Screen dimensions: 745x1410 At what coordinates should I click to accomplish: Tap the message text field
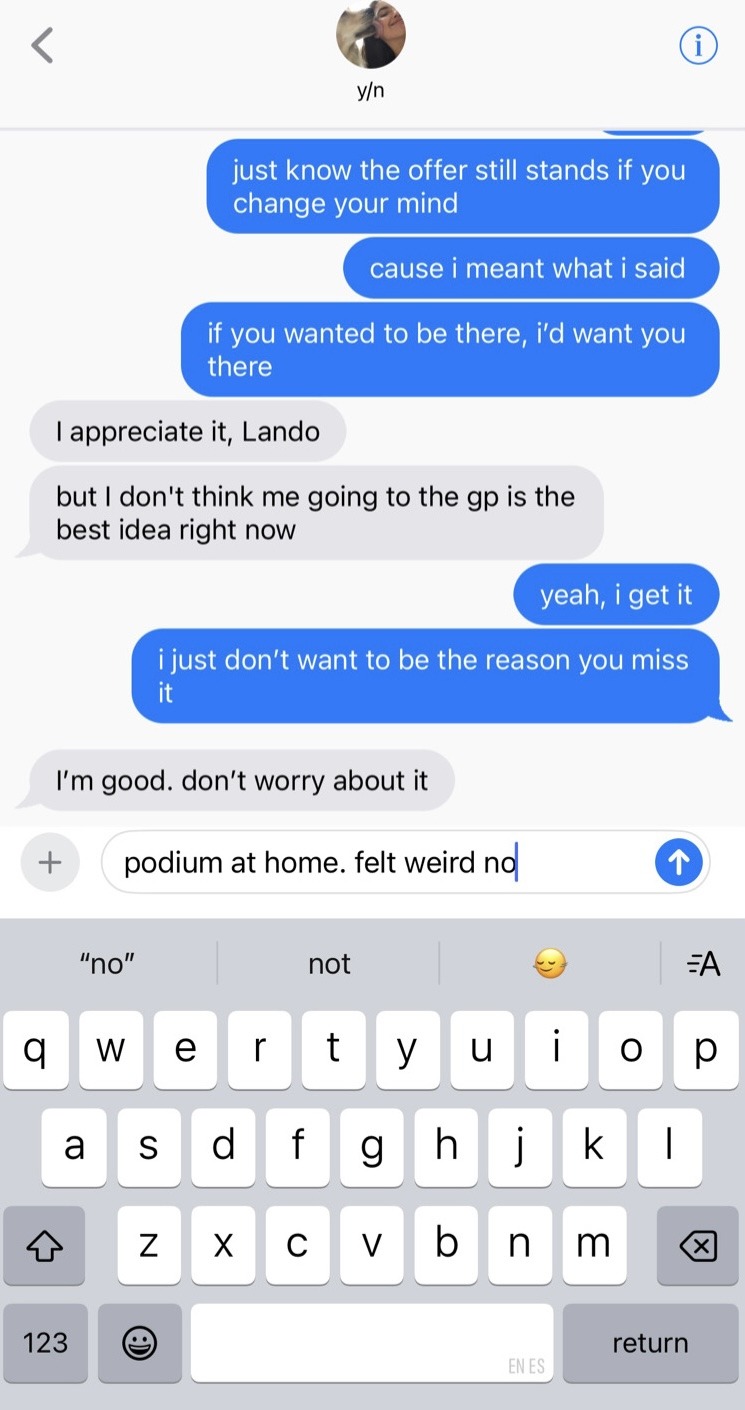point(380,861)
